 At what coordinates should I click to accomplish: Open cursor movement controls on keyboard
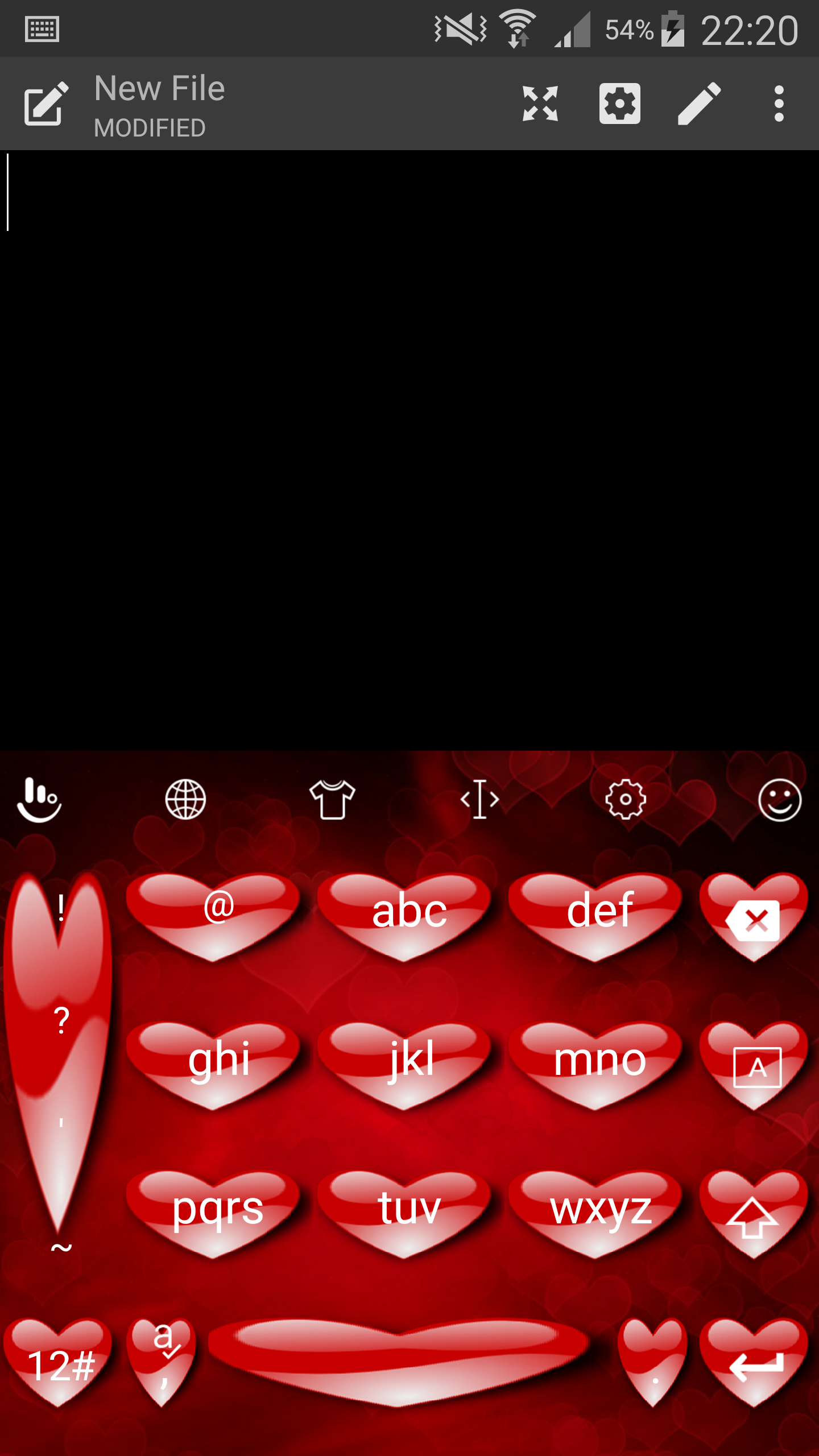479,799
